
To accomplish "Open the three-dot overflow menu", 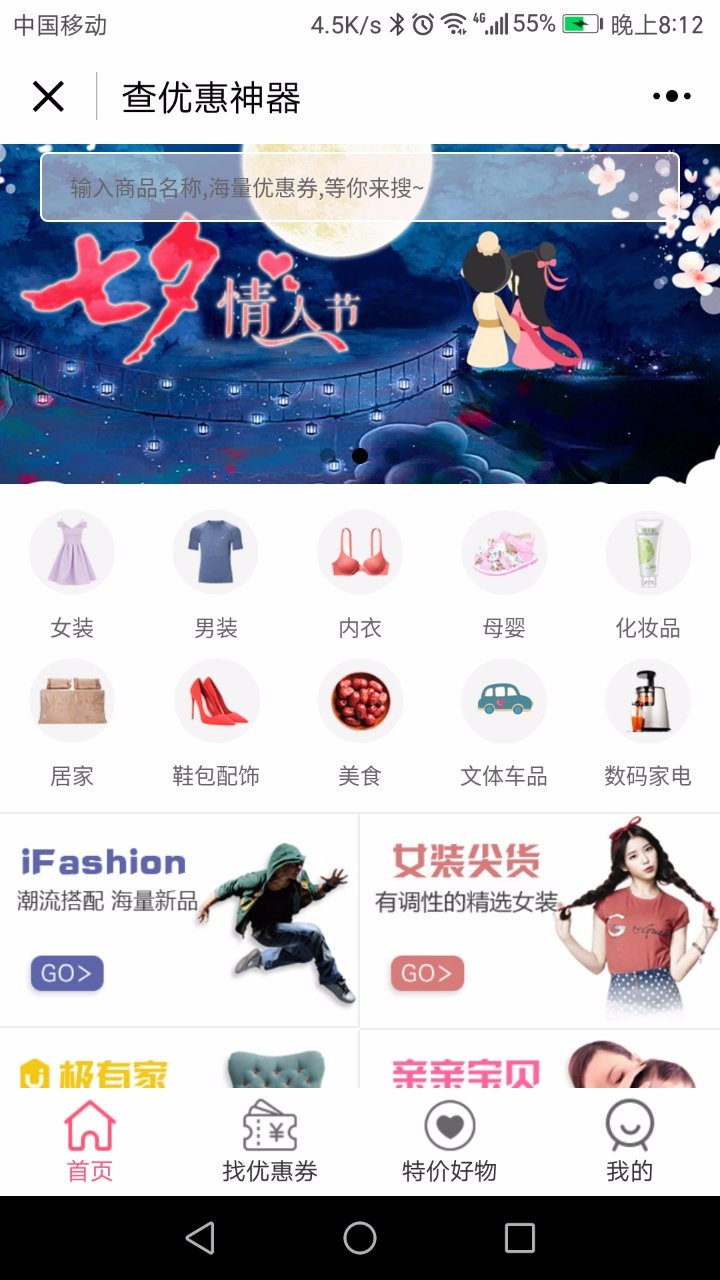I will [x=672, y=97].
